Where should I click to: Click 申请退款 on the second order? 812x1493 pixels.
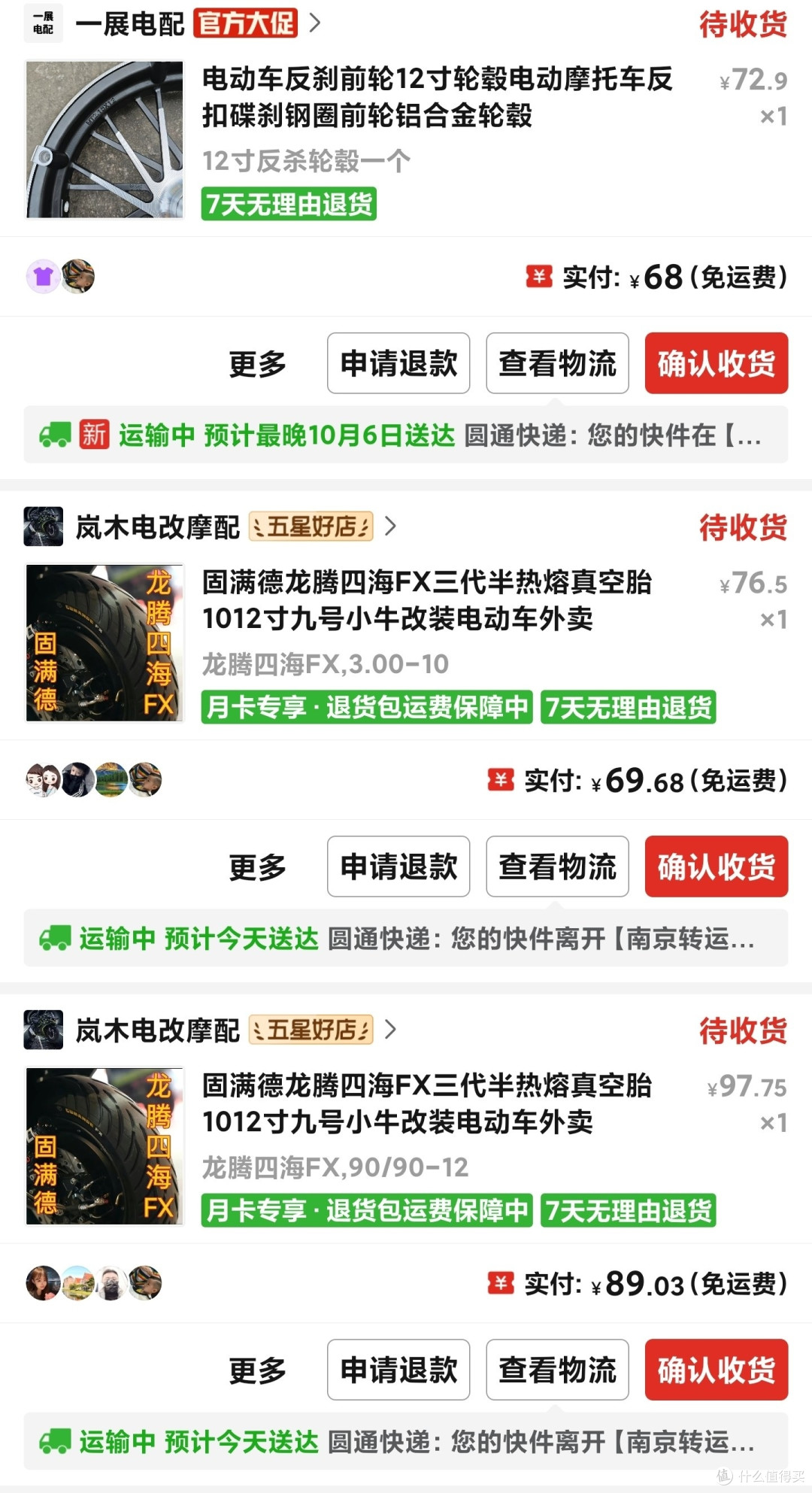pyautogui.click(x=398, y=866)
